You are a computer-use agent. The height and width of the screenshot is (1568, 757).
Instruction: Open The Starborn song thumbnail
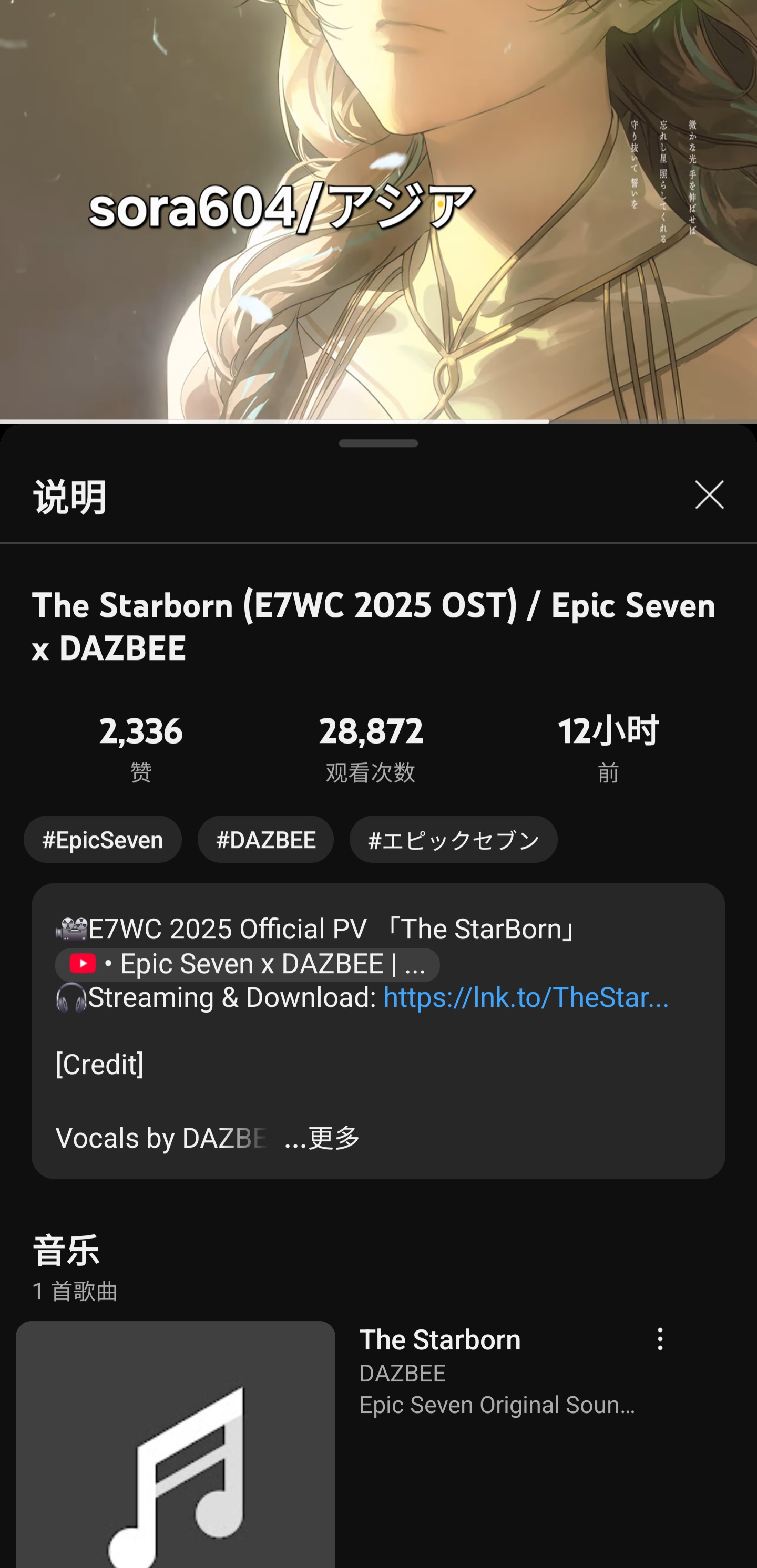click(x=176, y=1445)
